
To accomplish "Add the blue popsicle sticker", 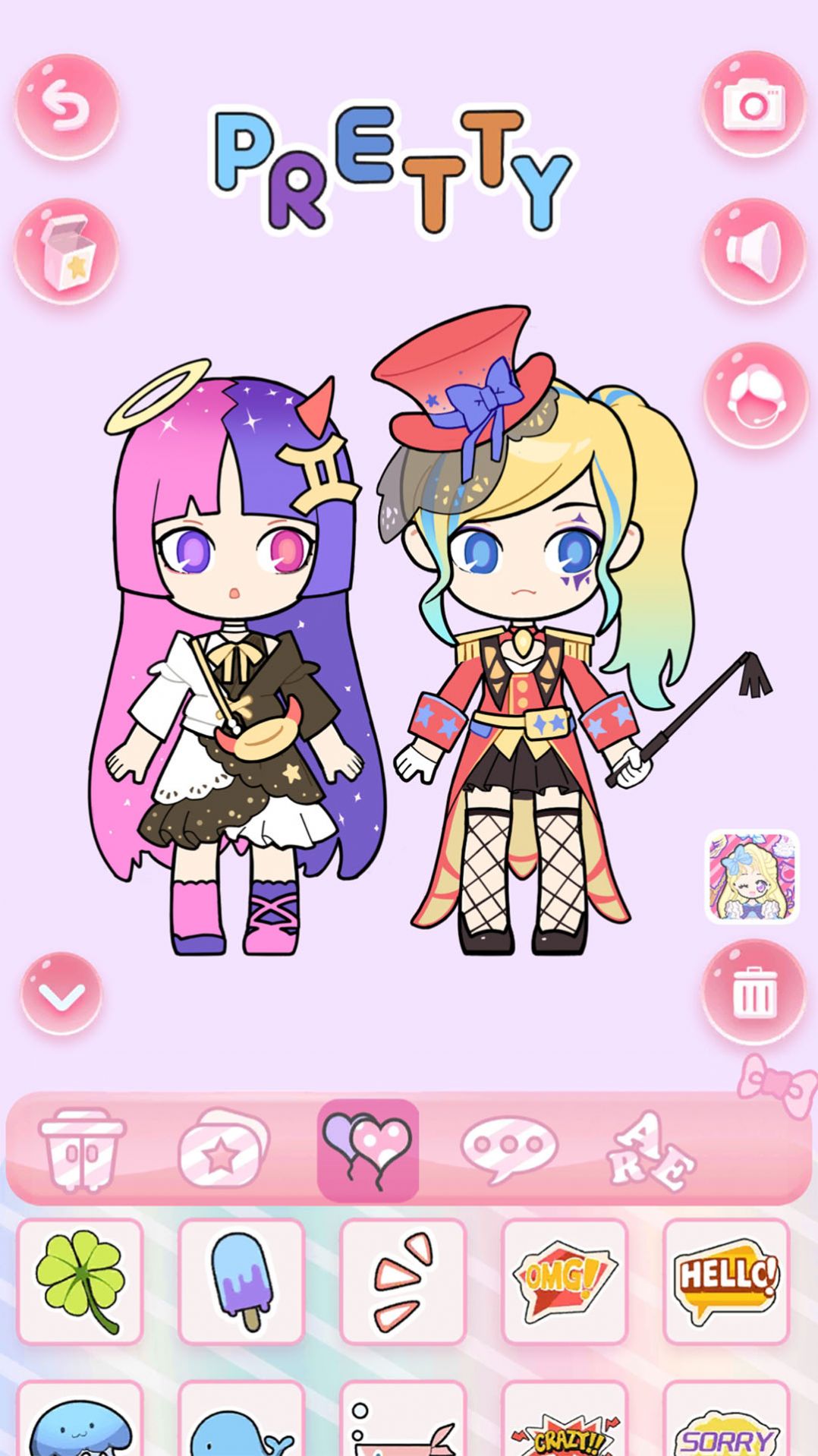I will tap(241, 1281).
